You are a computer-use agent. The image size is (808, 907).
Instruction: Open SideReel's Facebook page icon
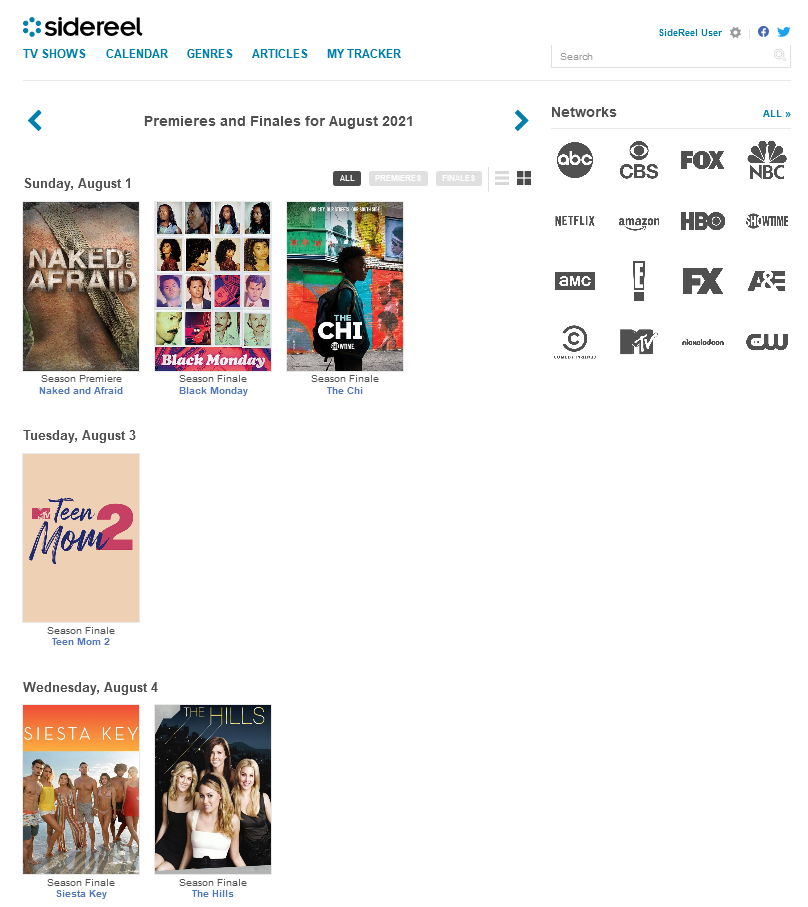click(764, 32)
